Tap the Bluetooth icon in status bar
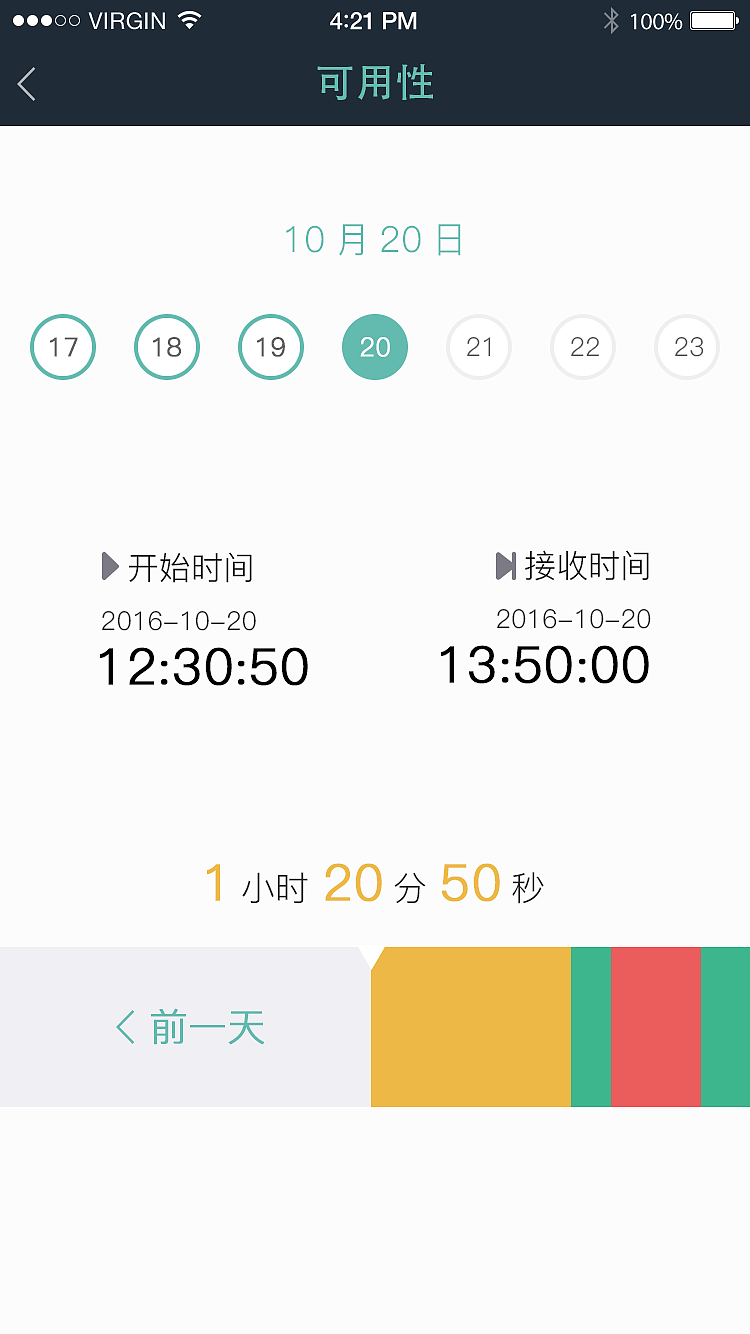This screenshot has height=1334, width=750. (x=611, y=18)
